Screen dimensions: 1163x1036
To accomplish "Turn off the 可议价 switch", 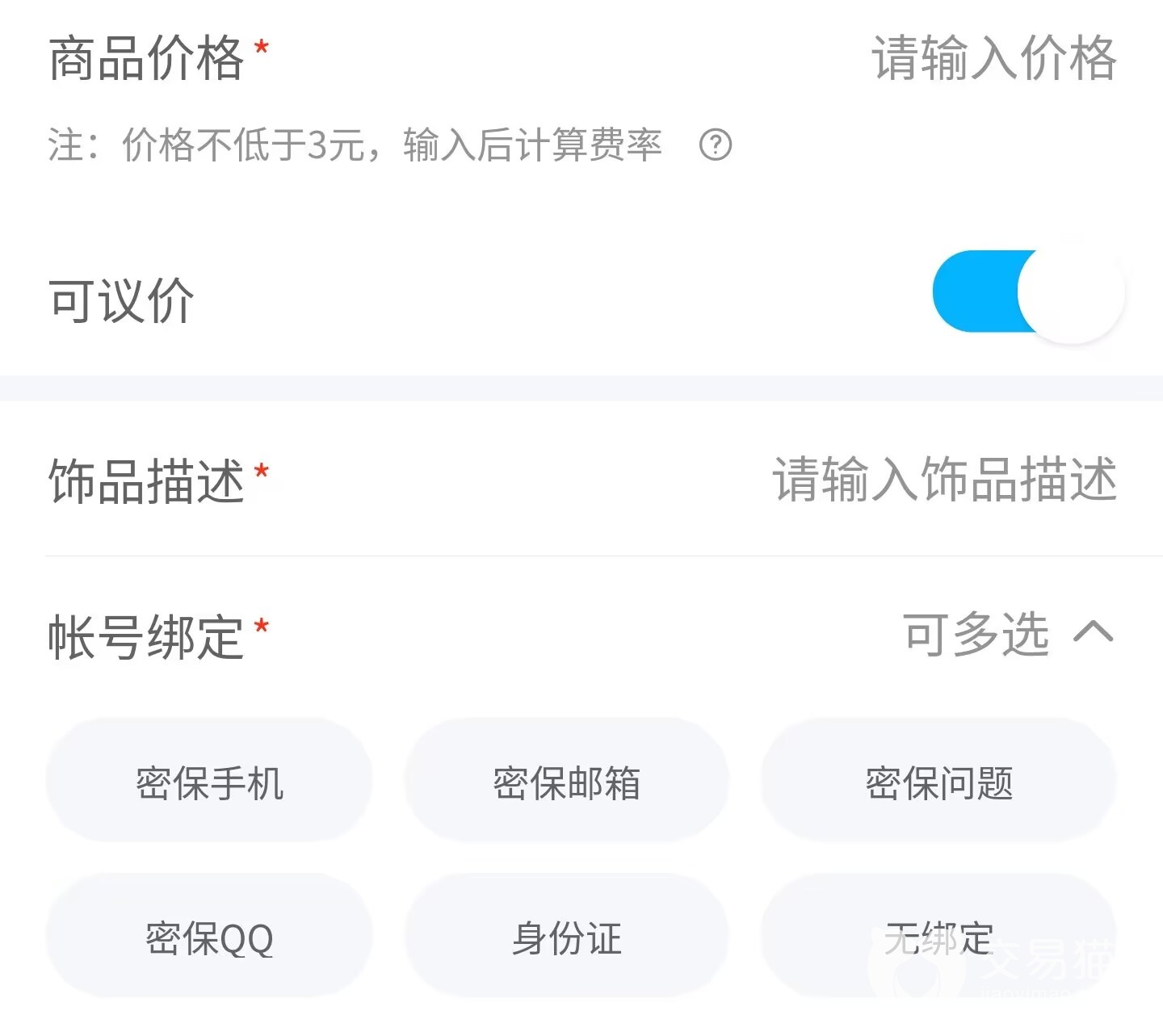I will [1027, 292].
